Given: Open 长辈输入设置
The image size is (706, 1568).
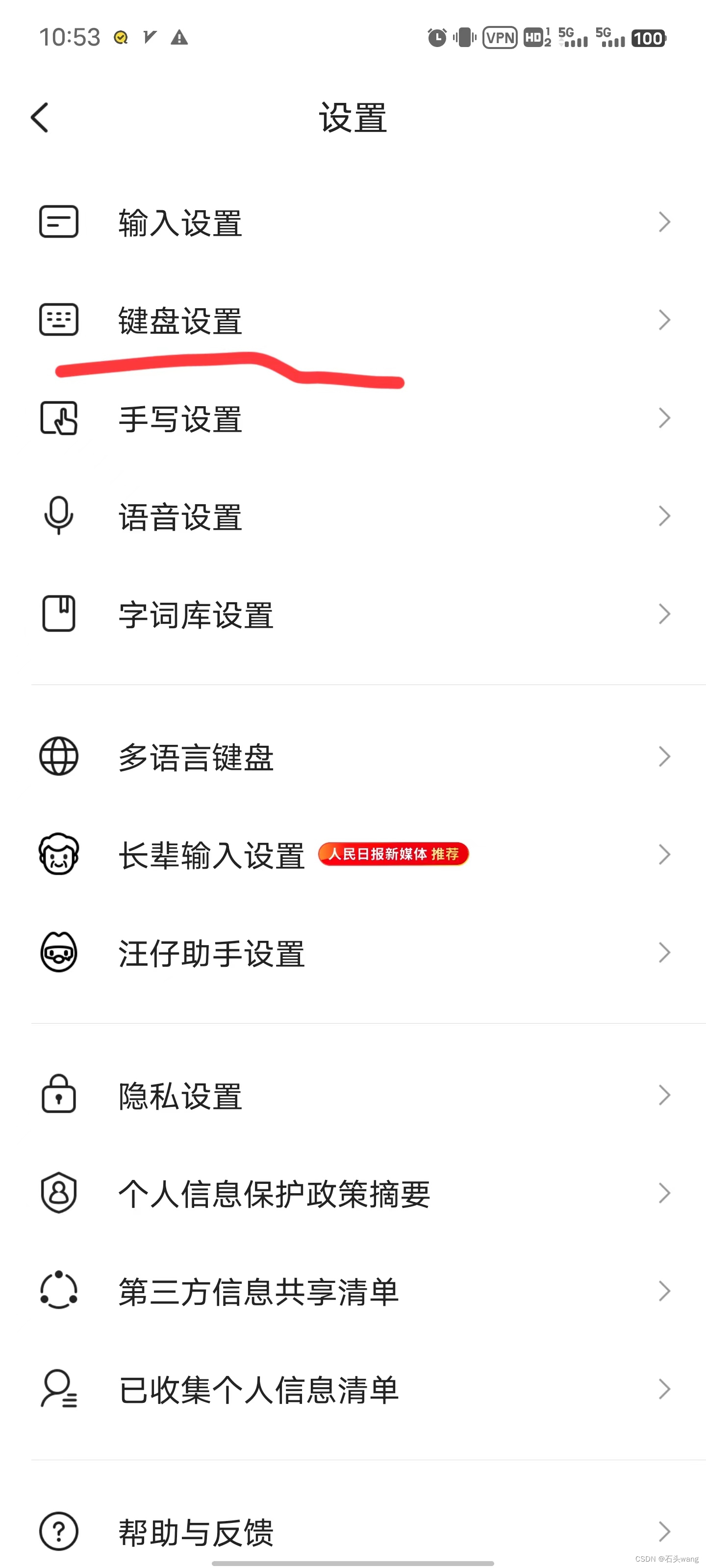Looking at the screenshot, I should (x=211, y=855).
